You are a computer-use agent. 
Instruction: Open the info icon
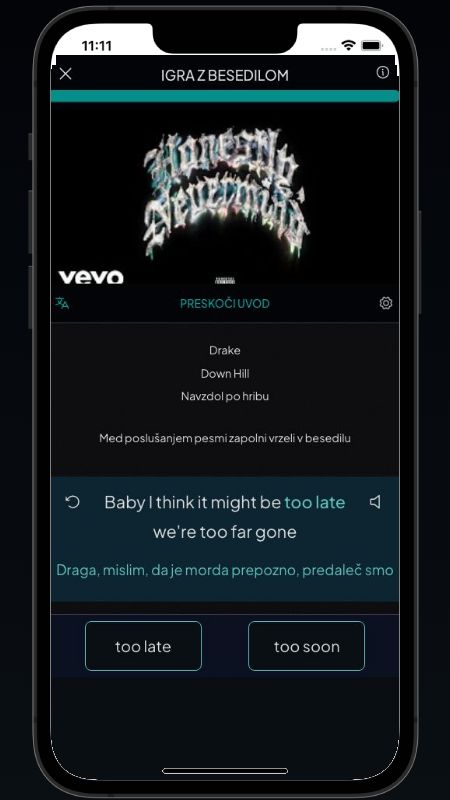point(382,72)
